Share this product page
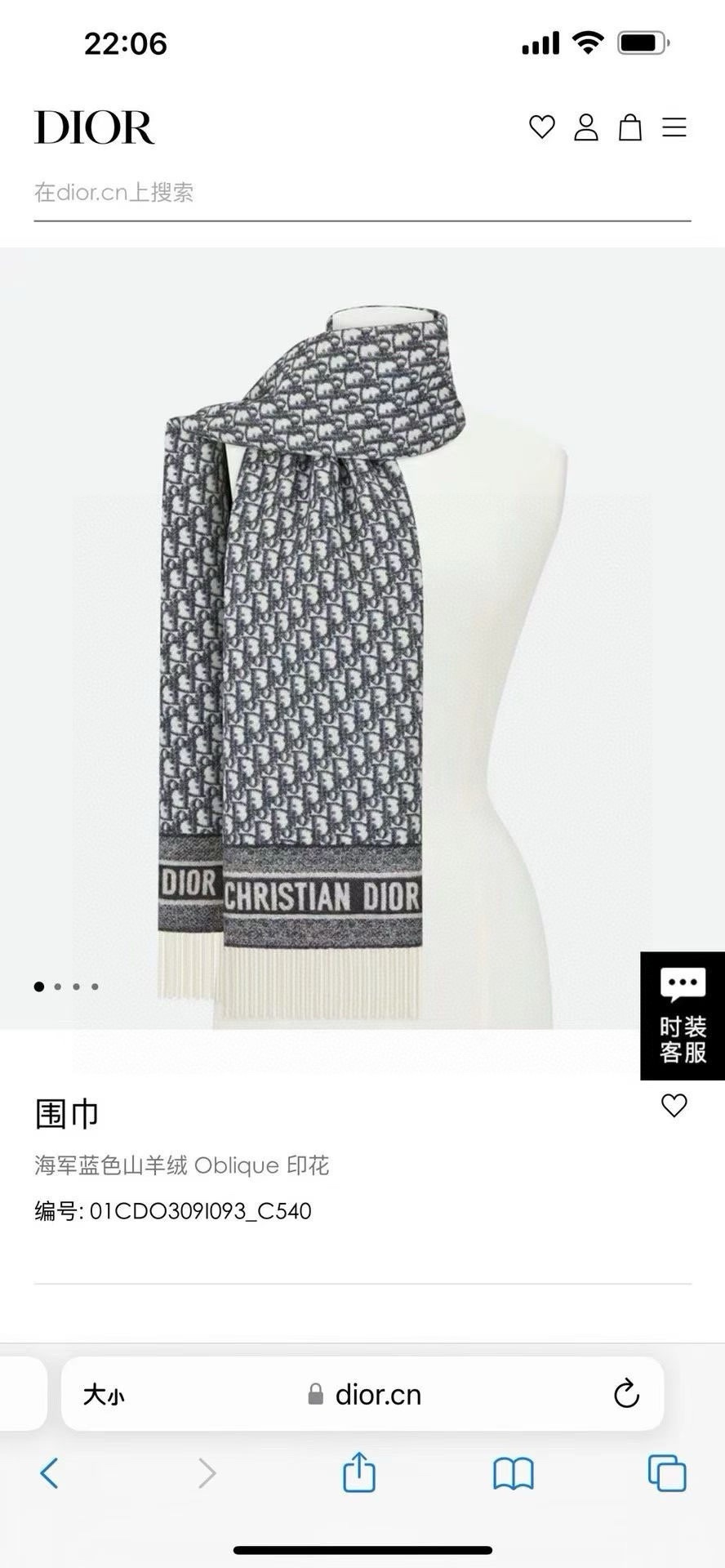 359,1473
